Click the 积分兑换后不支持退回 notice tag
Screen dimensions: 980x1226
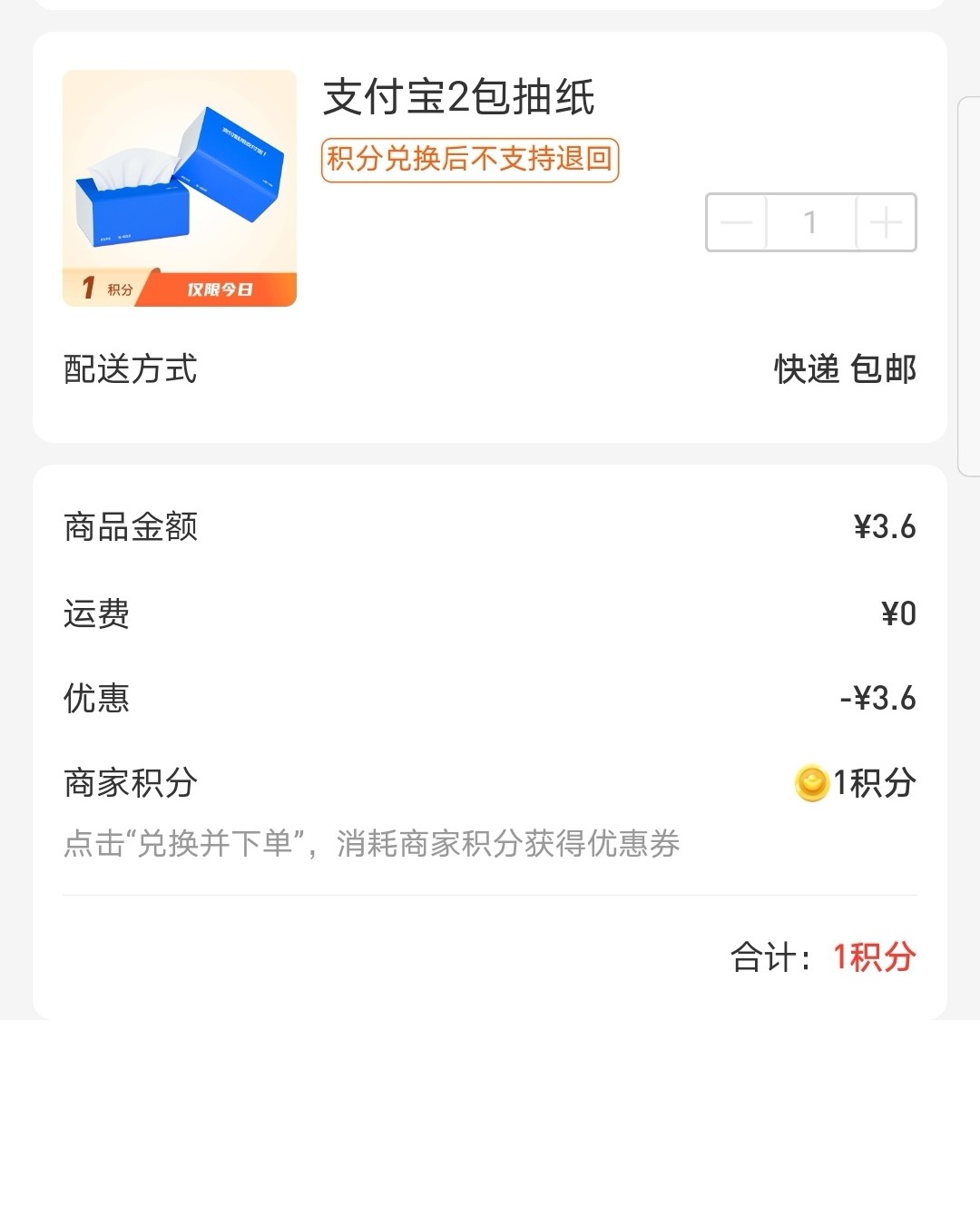tap(471, 161)
